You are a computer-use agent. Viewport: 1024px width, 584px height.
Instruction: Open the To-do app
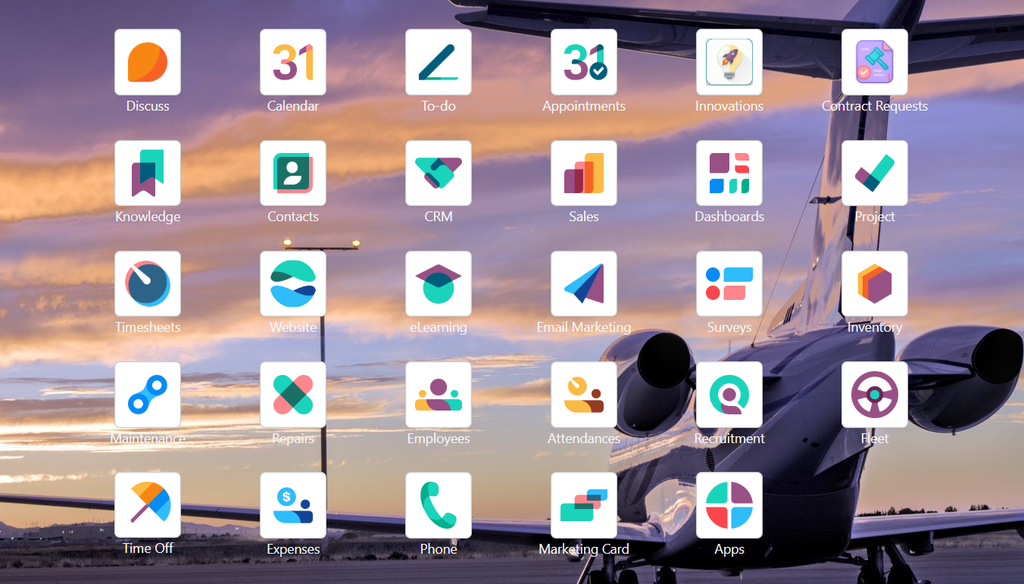[438, 62]
